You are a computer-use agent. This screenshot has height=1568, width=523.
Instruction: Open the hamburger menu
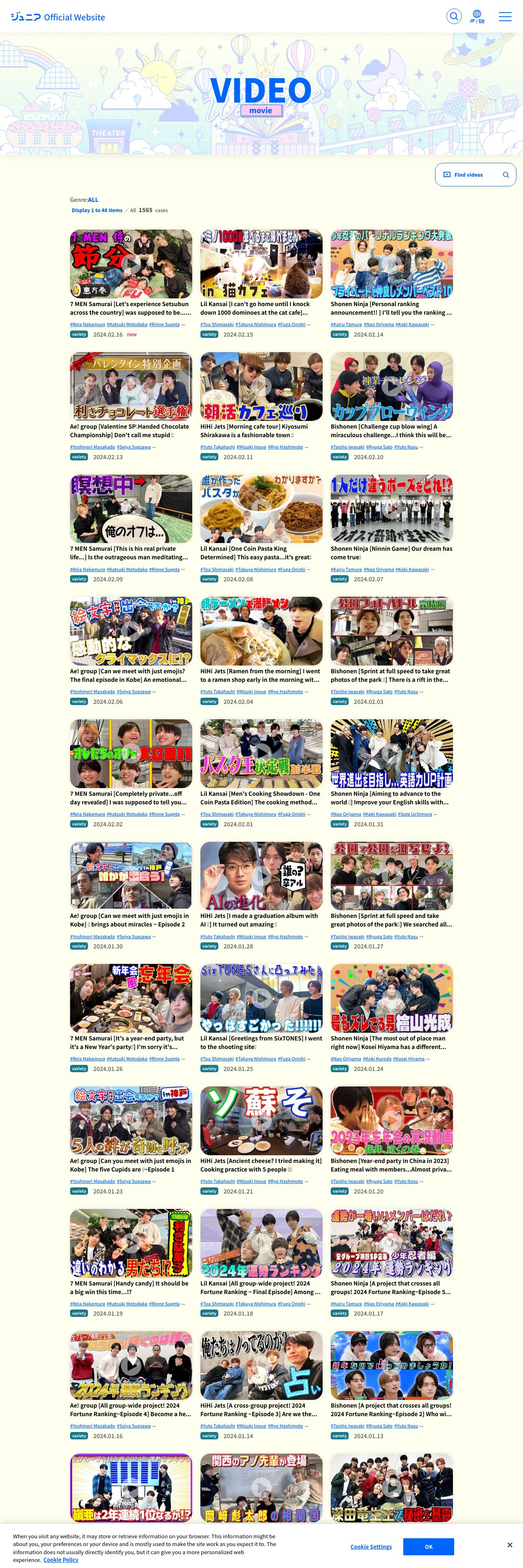point(505,16)
